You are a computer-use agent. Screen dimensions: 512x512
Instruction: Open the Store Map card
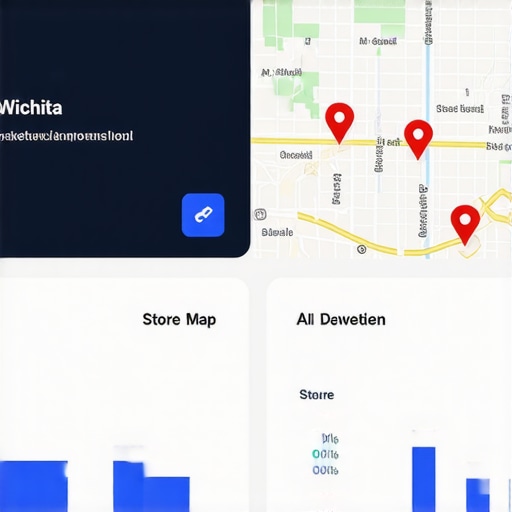click(124, 395)
